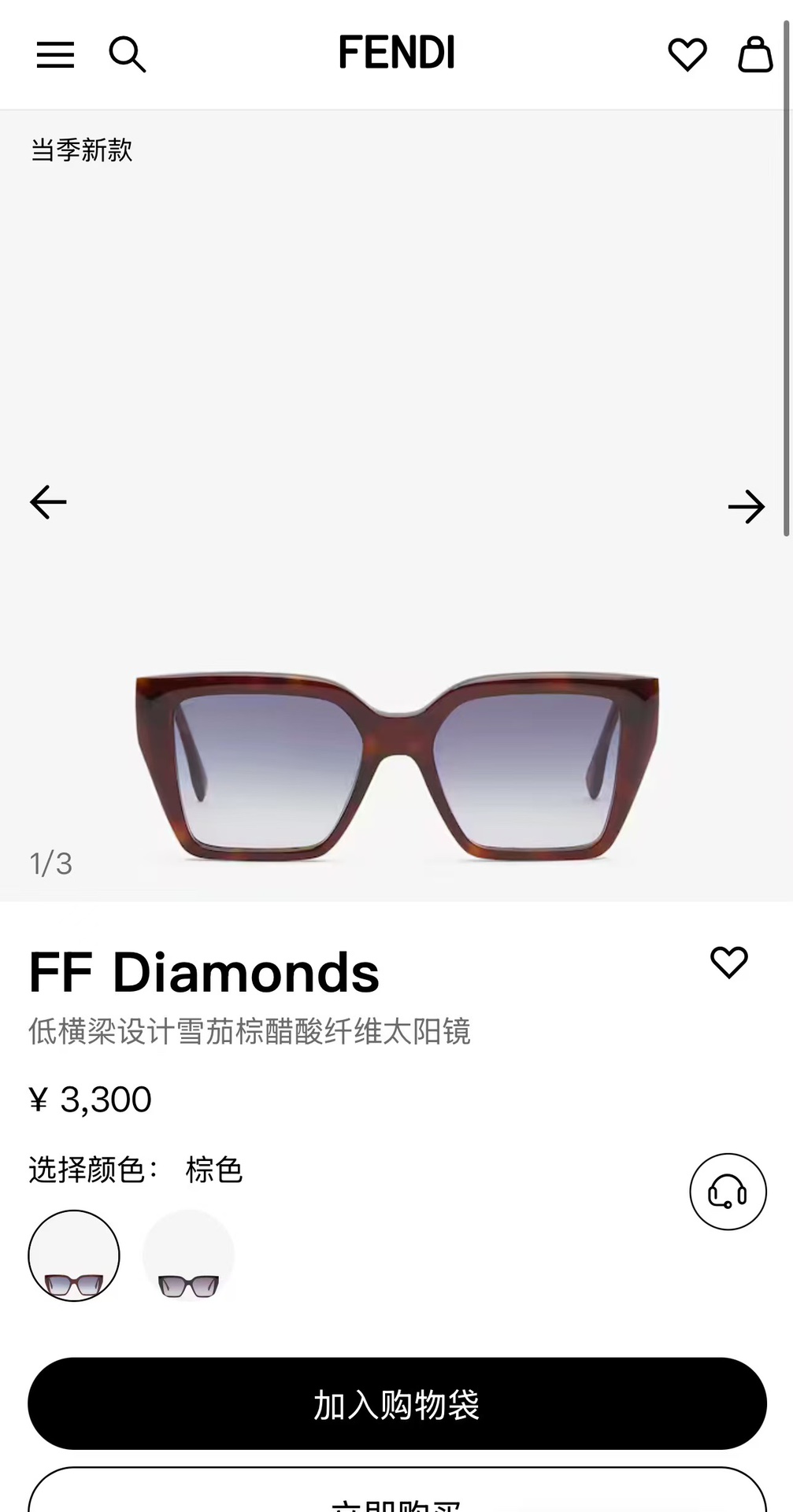Contact customer service via headset icon
The height and width of the screenshot is (1512, 793).
coord(728,1192)
